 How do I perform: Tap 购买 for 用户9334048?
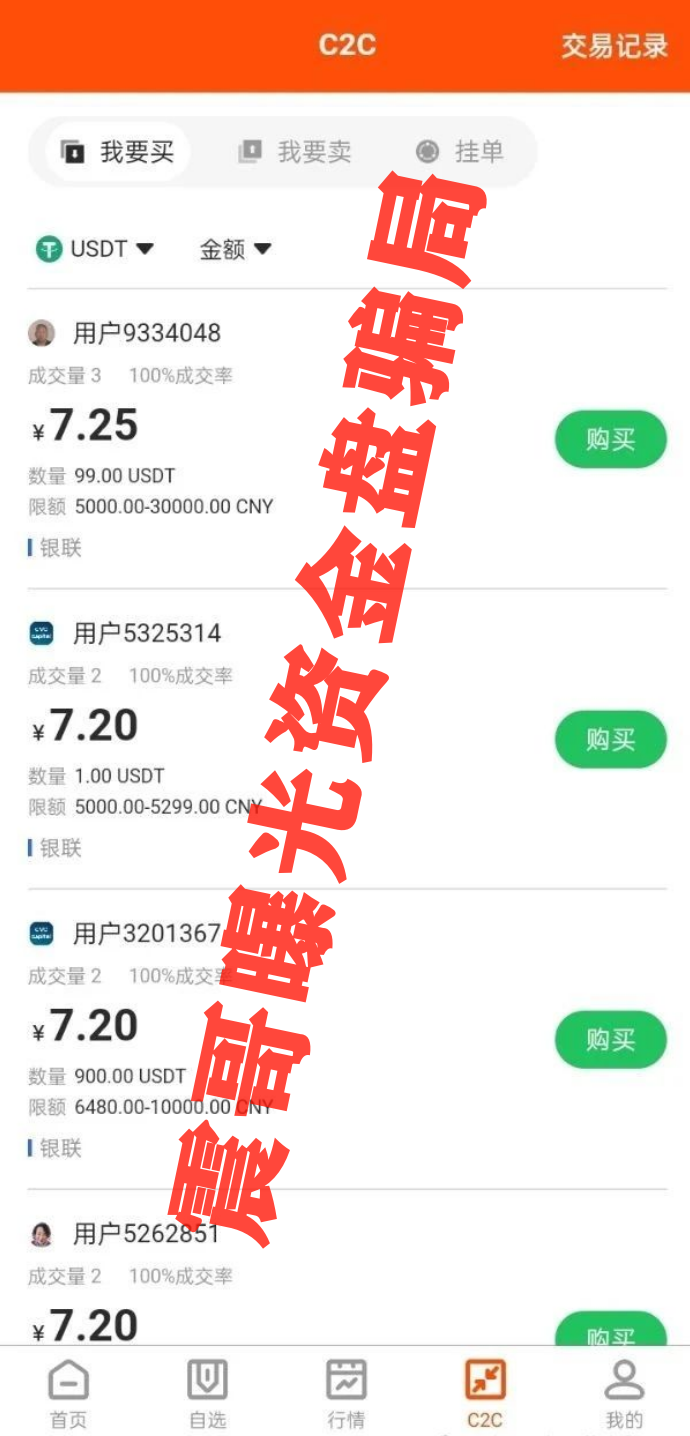coord(610,439)
